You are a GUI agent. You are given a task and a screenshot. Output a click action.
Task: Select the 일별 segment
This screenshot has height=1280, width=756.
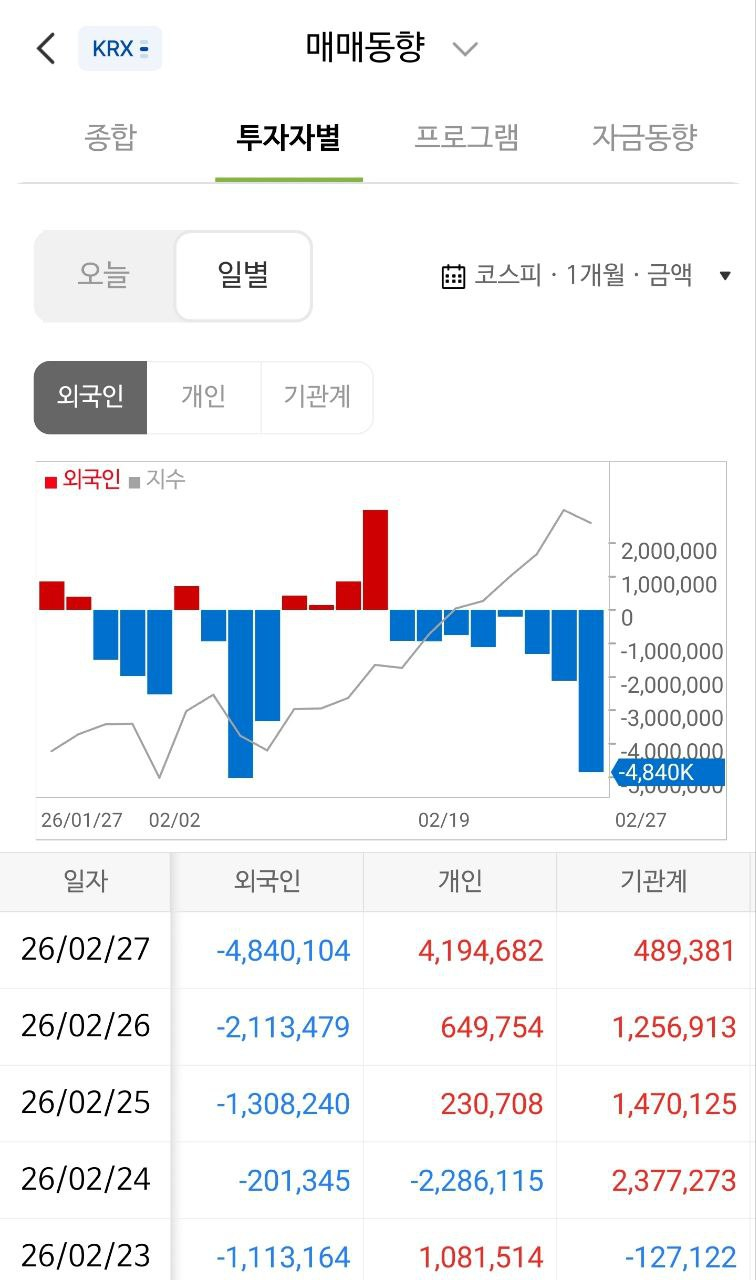click(243, 275)
